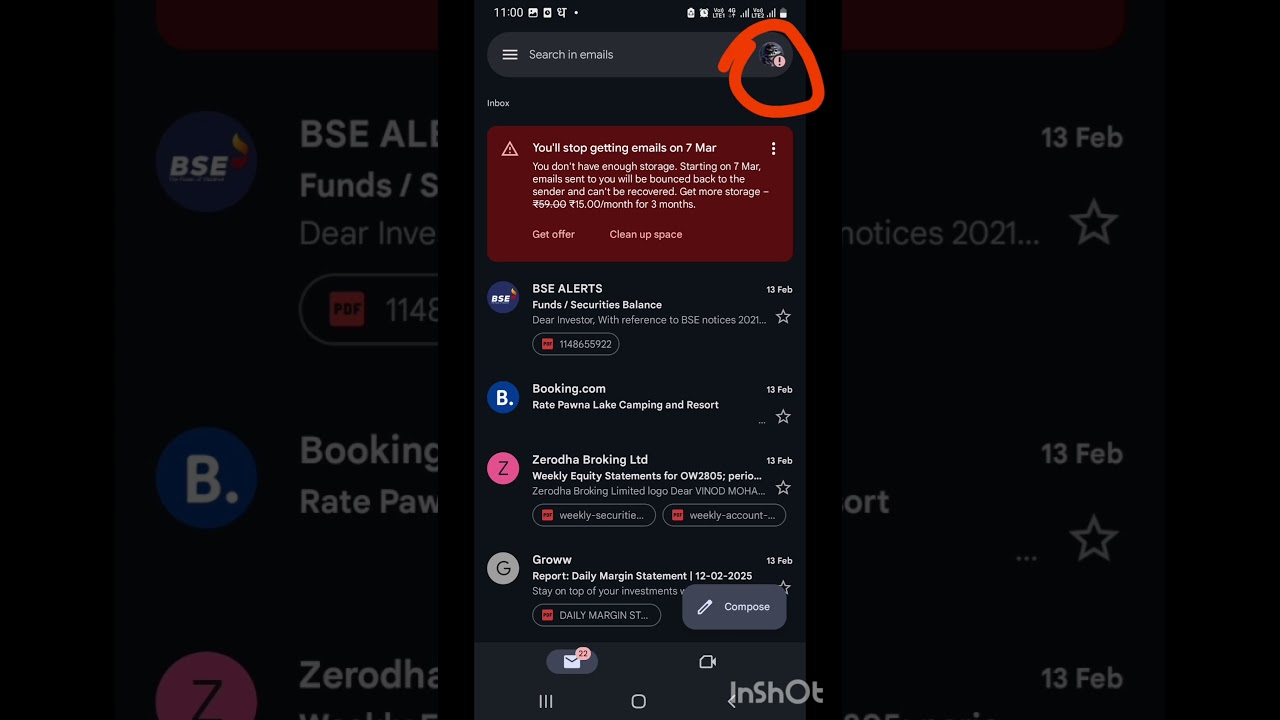Open the account profile avatar
Image resolution: width=1280 pixels, height=720 pixels.
[x=772, y=55]
